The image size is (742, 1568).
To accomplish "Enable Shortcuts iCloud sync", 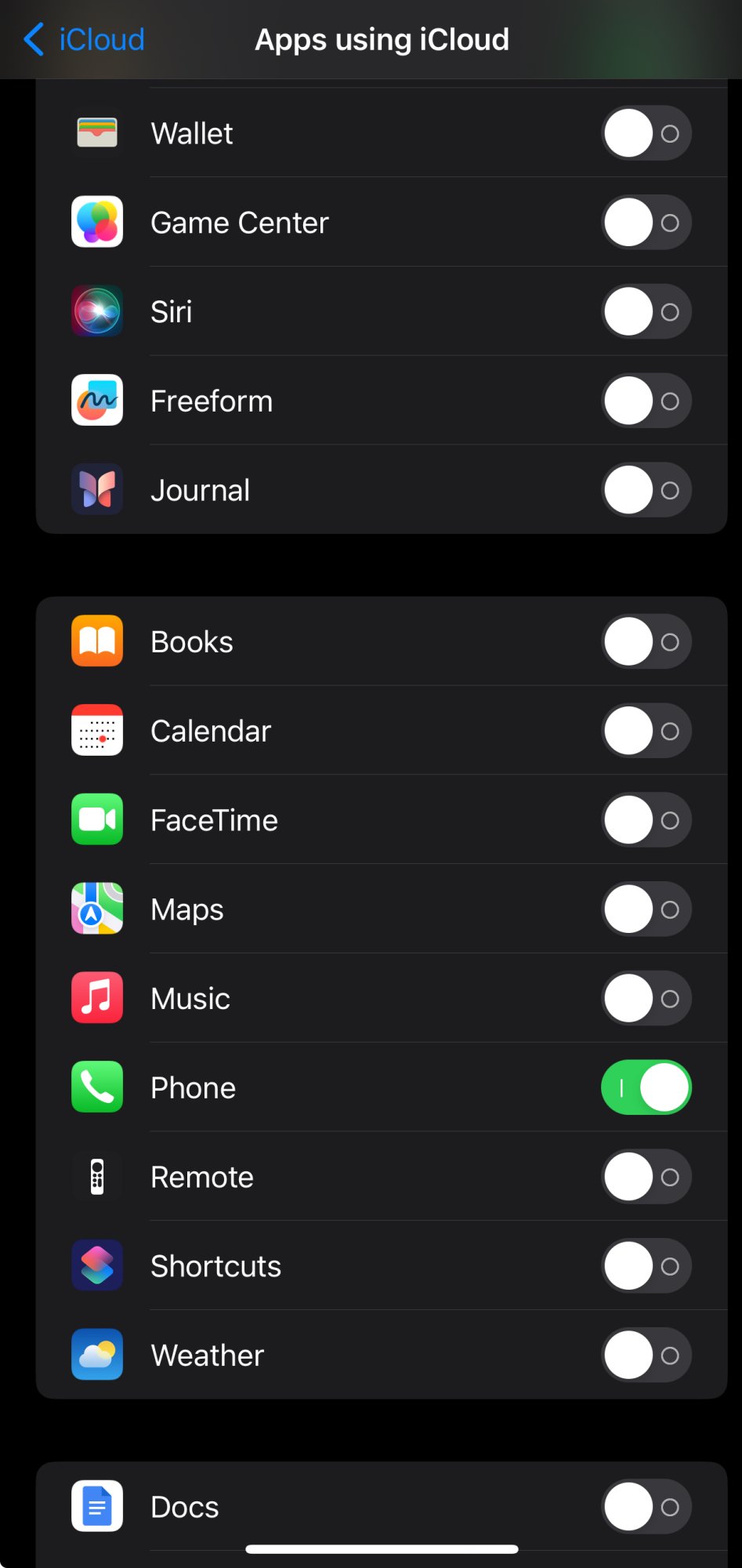I will click(x=646, y=1266).
